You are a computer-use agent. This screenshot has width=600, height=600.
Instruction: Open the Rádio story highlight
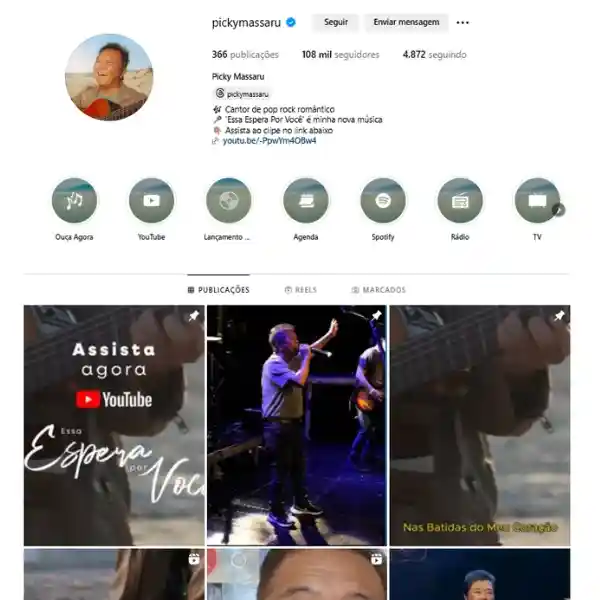460,200
